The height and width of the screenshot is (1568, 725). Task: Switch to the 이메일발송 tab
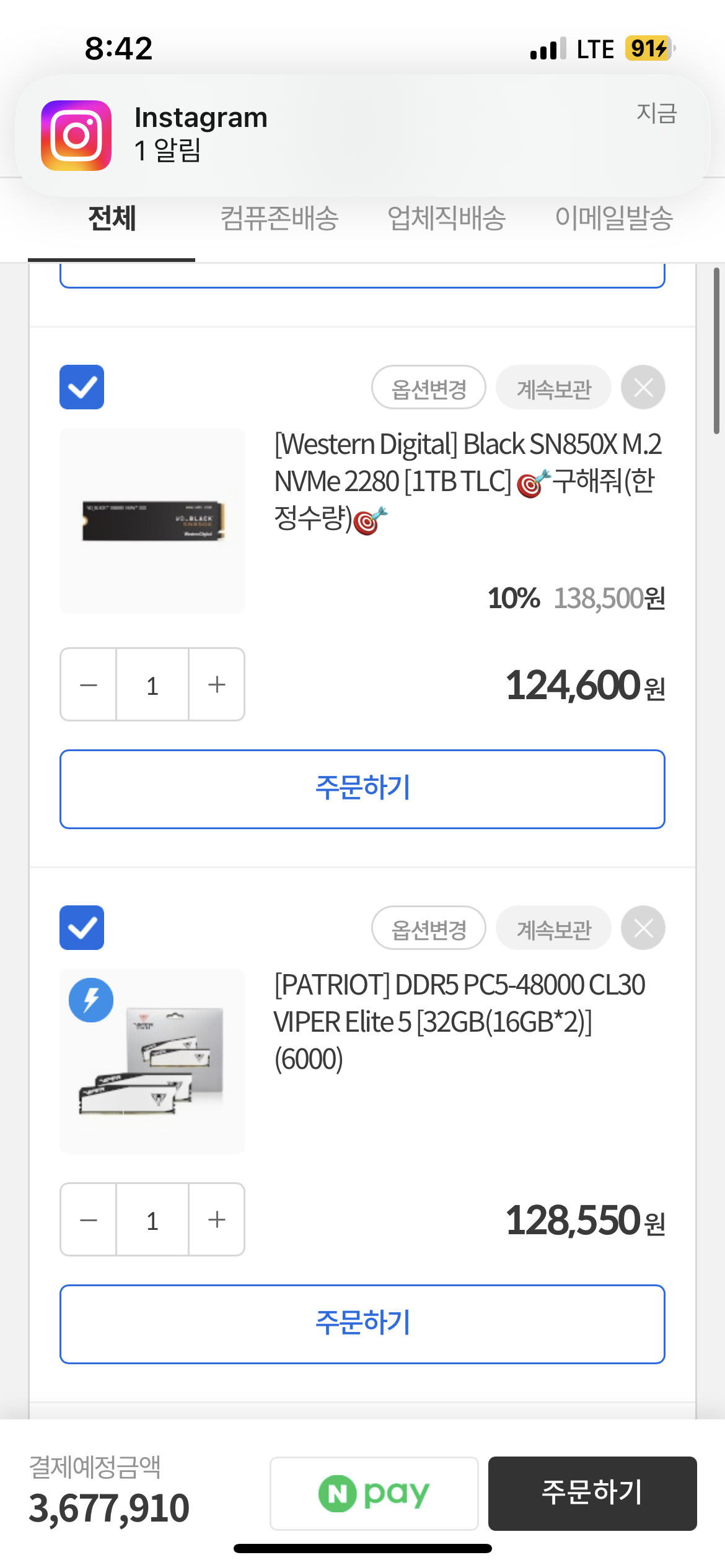613,218
